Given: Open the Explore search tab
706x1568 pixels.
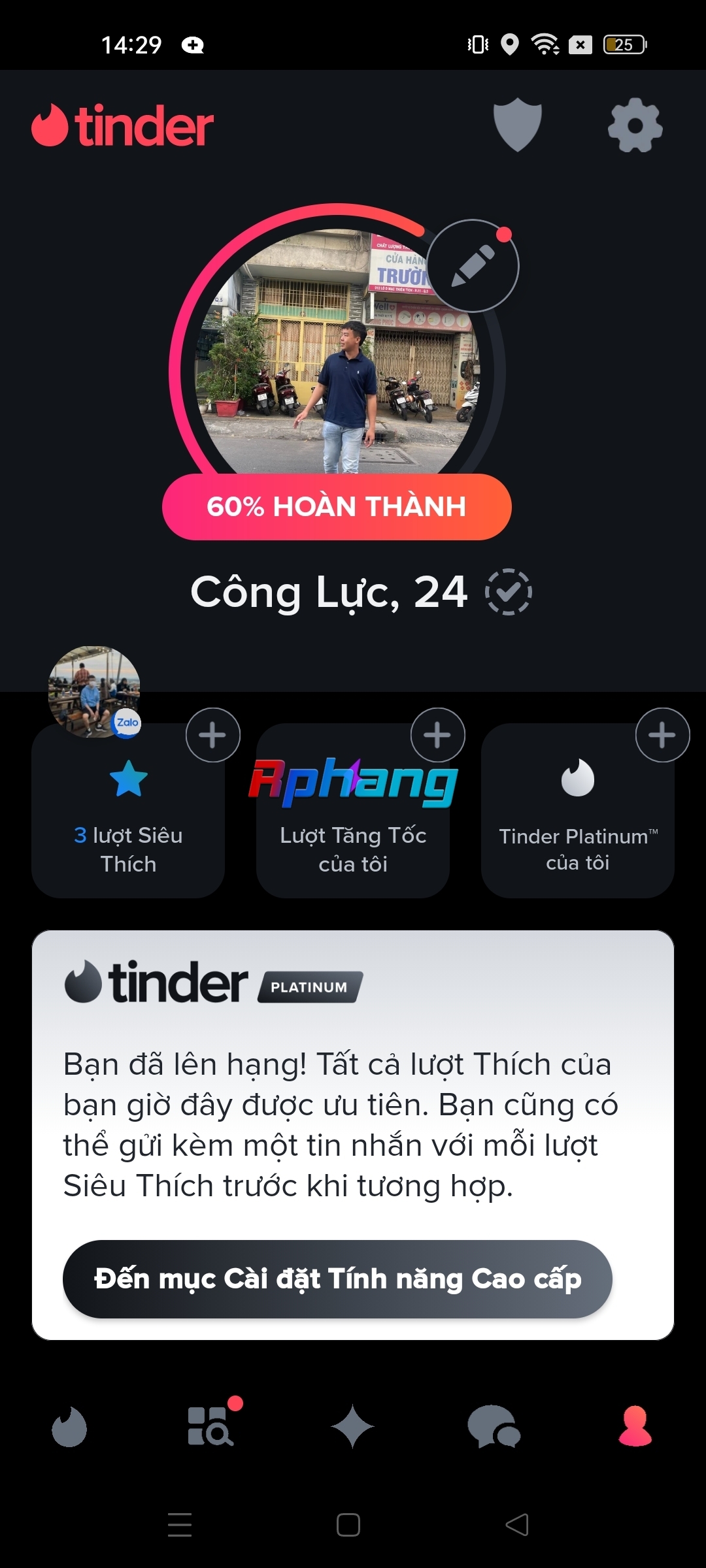Looking at the screenshot, I should click(210, 1426).
